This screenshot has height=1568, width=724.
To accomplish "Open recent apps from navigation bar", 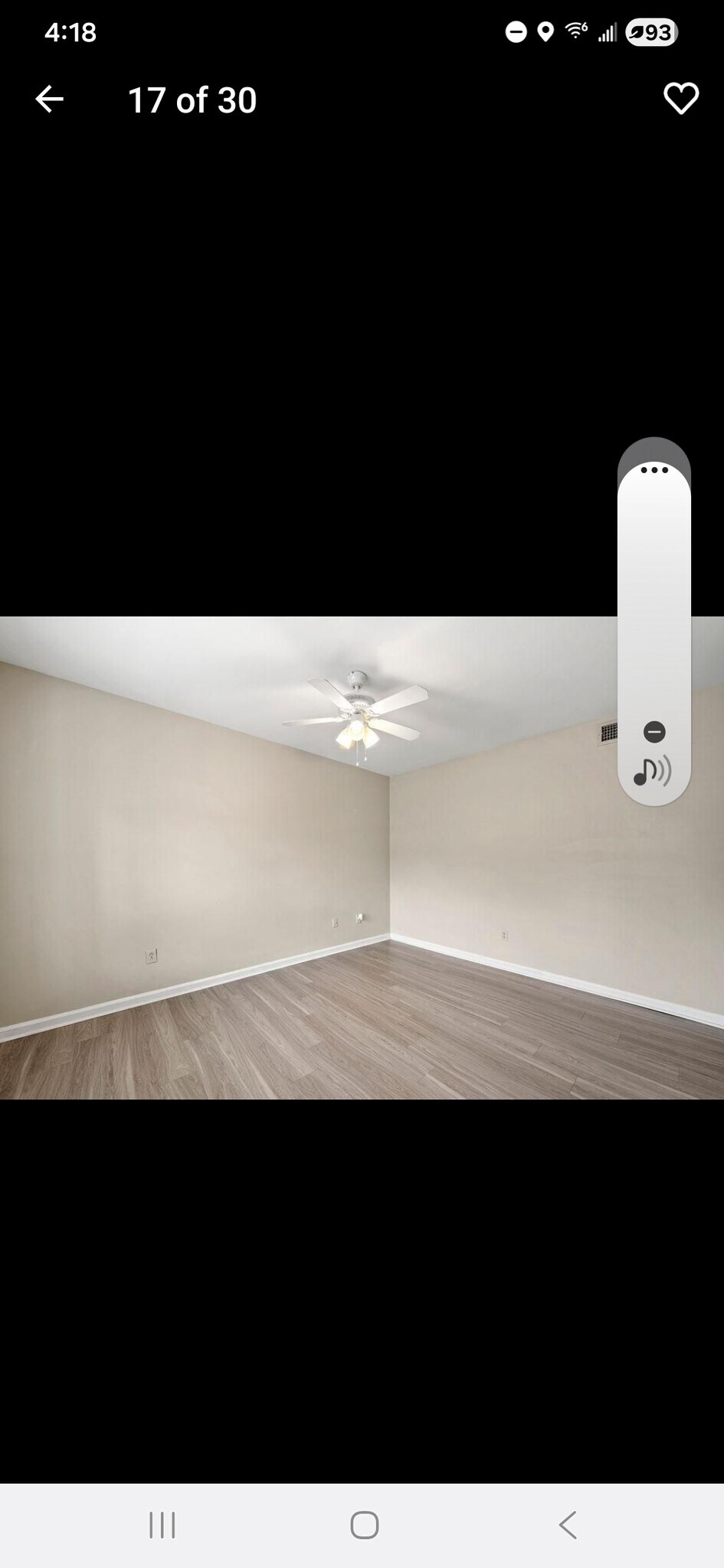I will (162, 1525).
